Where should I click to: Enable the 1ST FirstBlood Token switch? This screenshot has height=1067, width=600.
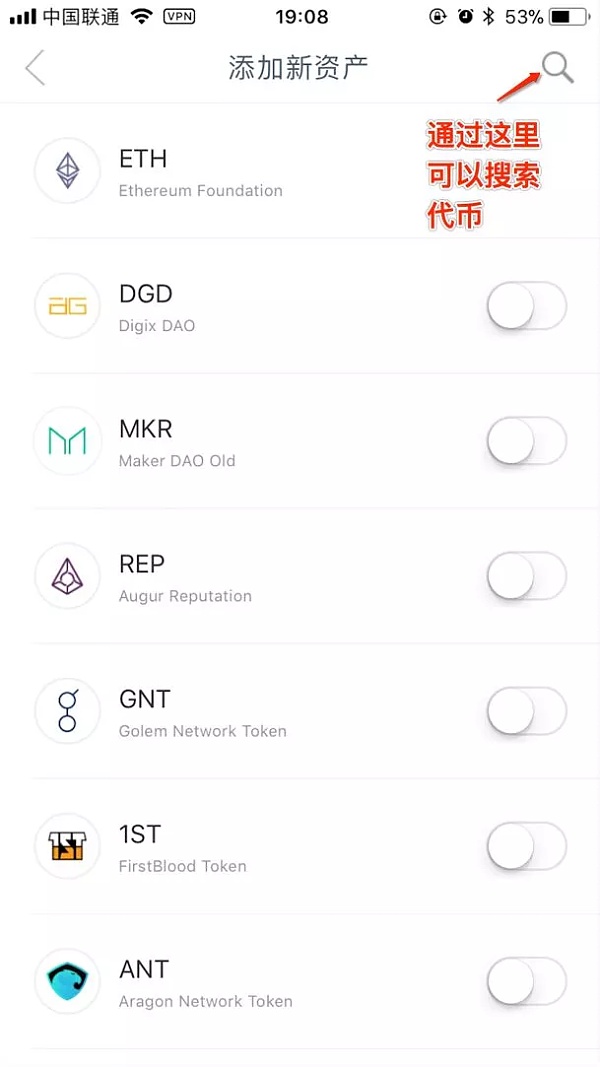coord(526,846)
